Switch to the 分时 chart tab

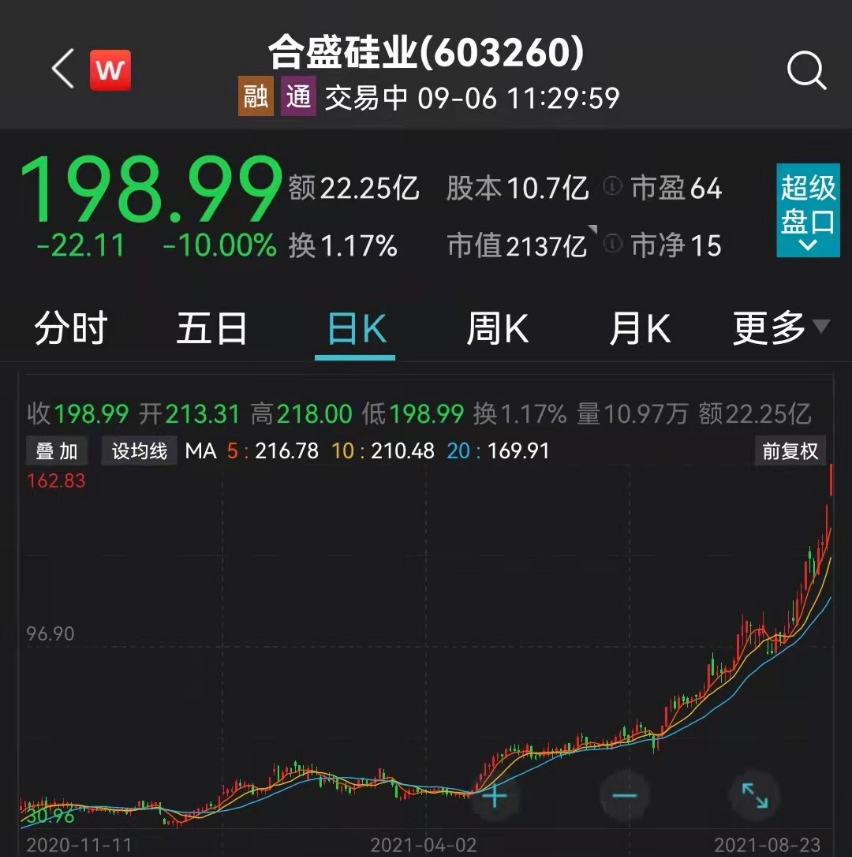(x=70, y=328)
